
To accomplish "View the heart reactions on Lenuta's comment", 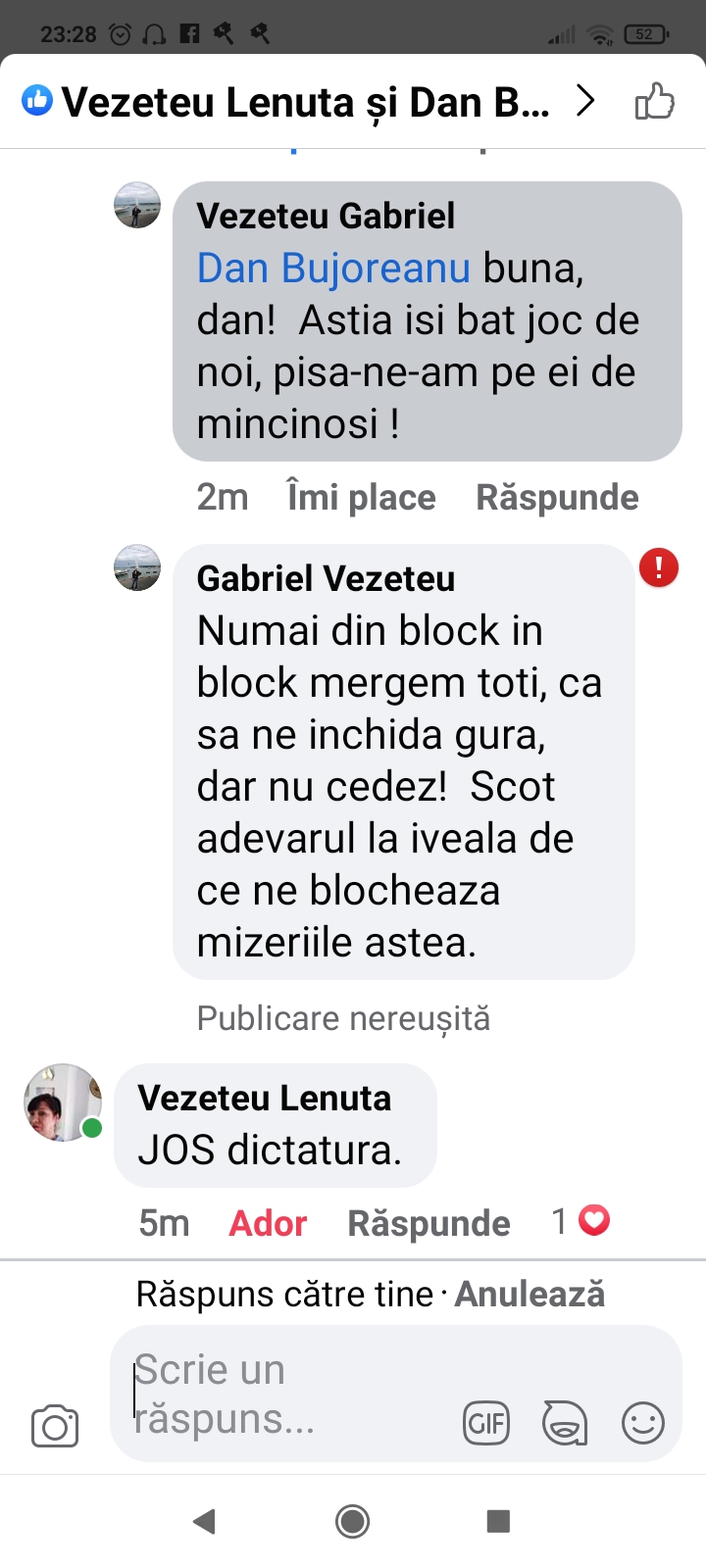I will [x=582, y=1221].
